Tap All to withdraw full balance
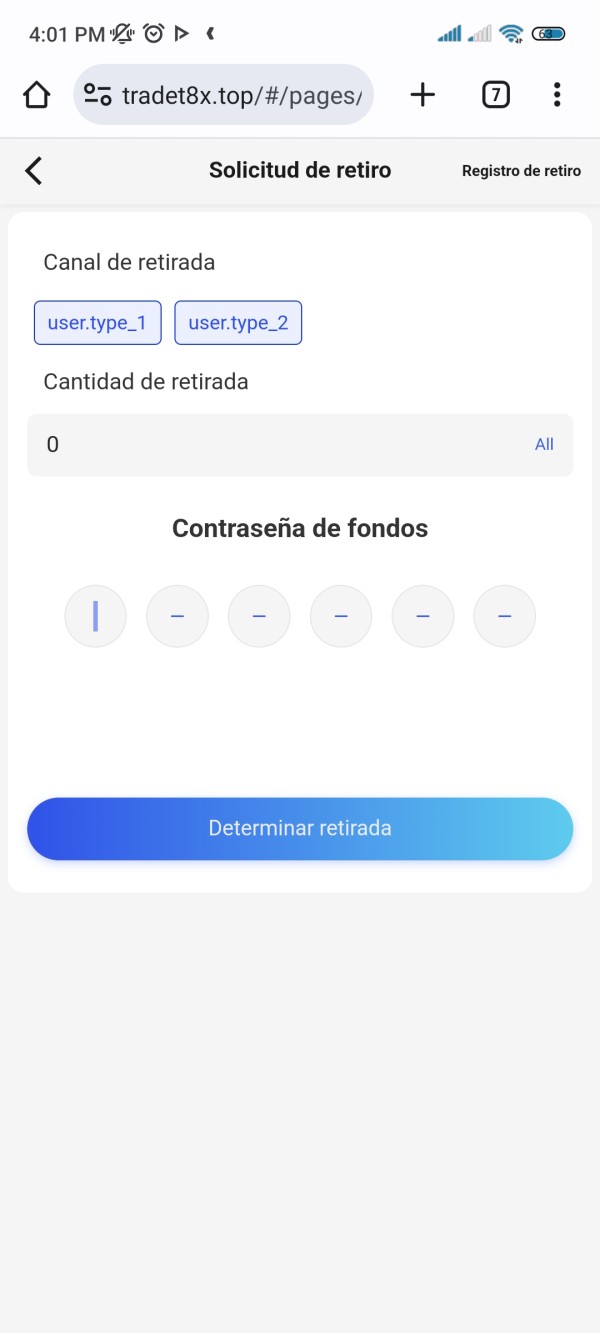600x1333 pixels. tap(544, 445)
